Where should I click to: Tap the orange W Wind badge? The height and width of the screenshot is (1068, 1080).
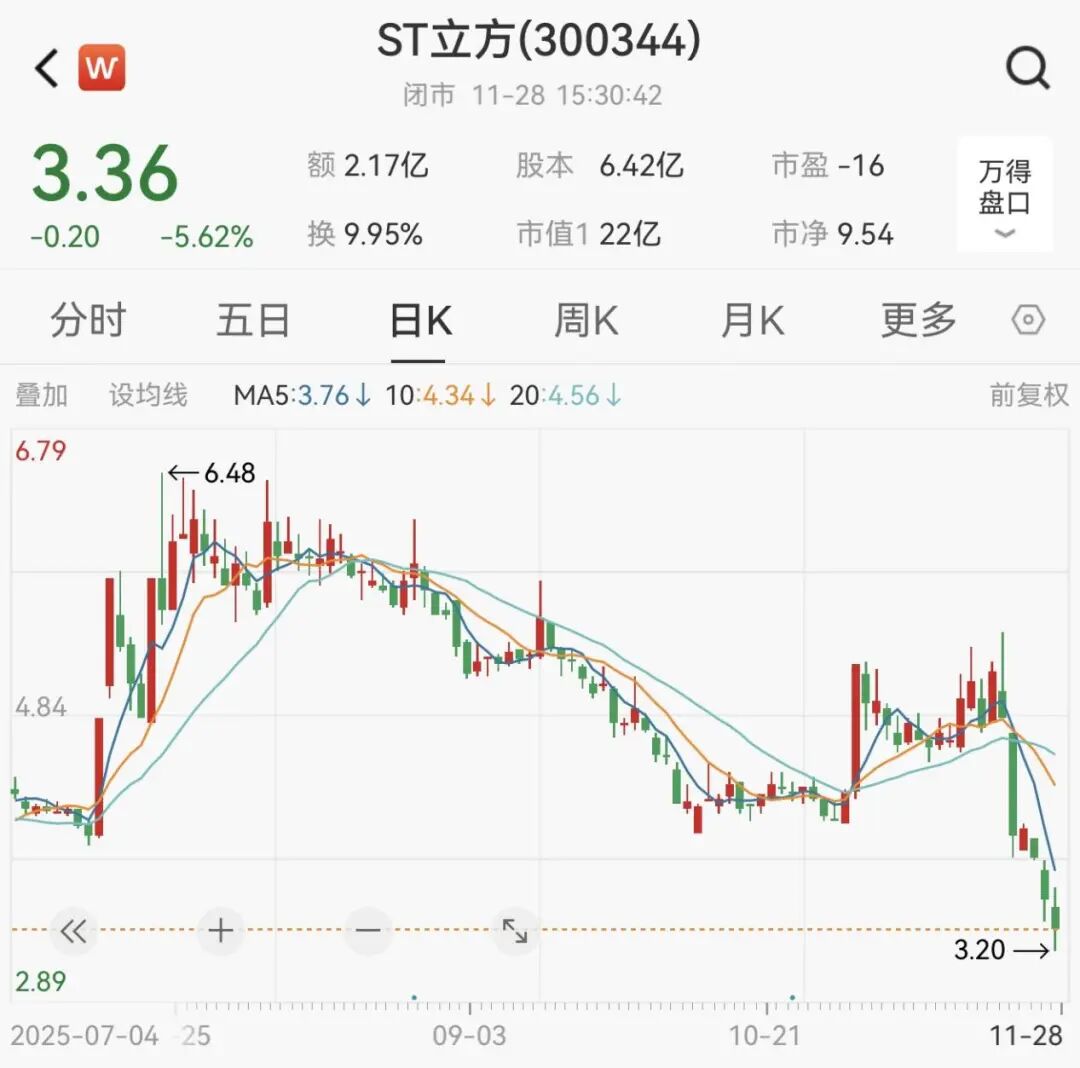pyautogui.click(x=100, y=69)
